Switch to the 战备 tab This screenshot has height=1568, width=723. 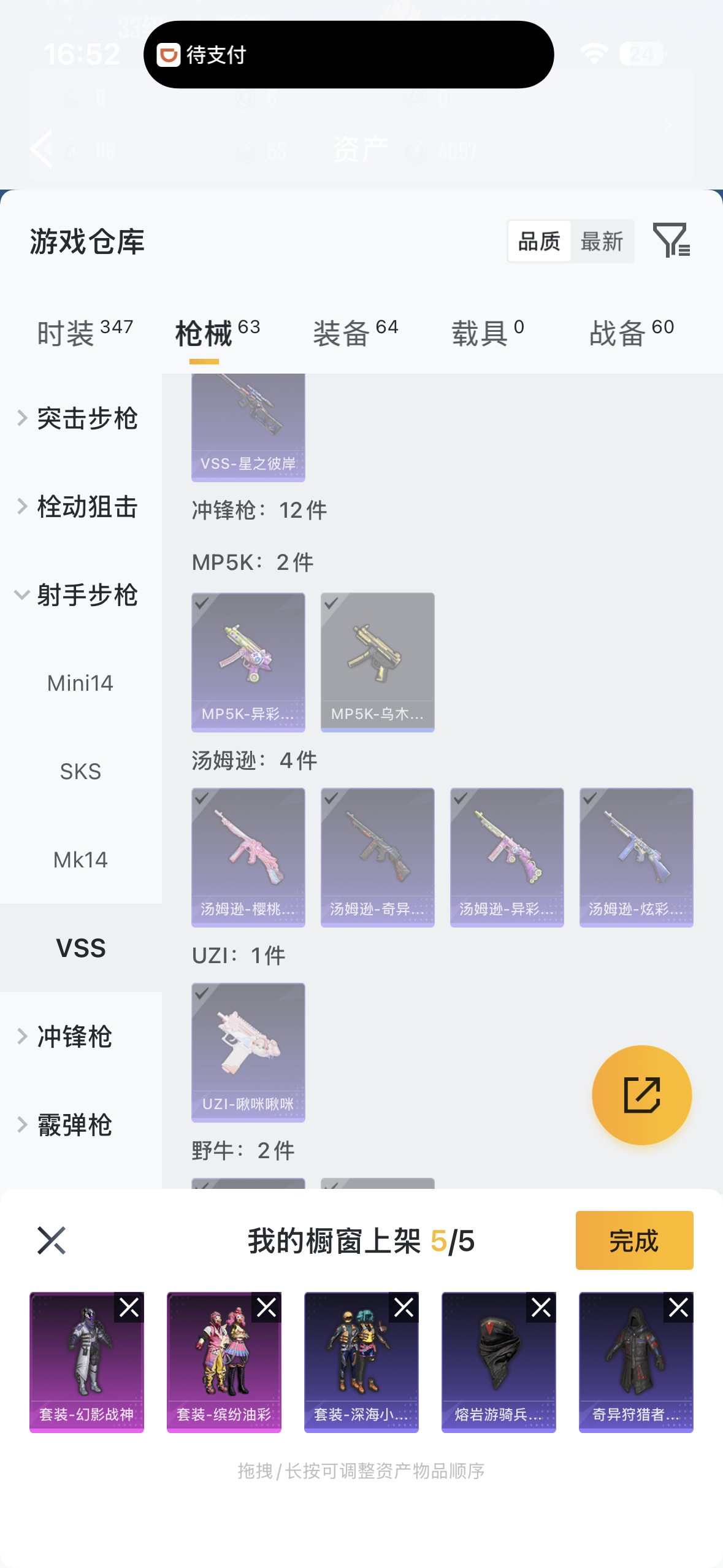pos(631,333)
